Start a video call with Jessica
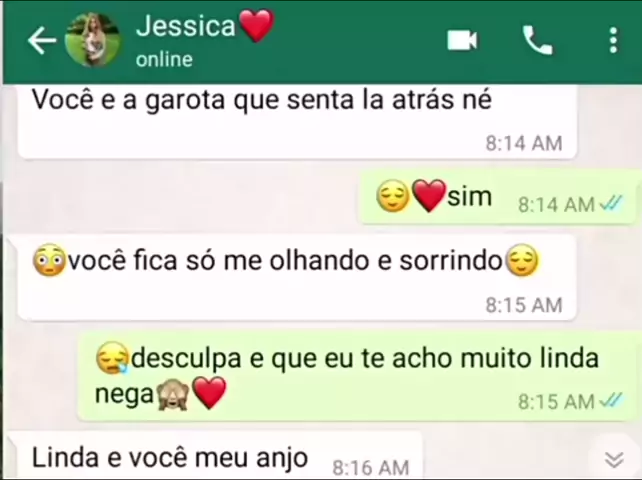Viewport: 642px width, 480px height. coord(462,40)
